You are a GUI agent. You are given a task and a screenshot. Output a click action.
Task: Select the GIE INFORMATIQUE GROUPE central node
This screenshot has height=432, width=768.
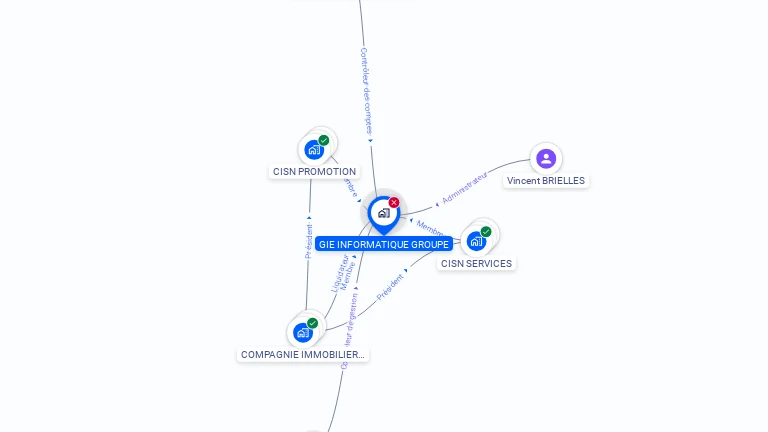point(383,213)
